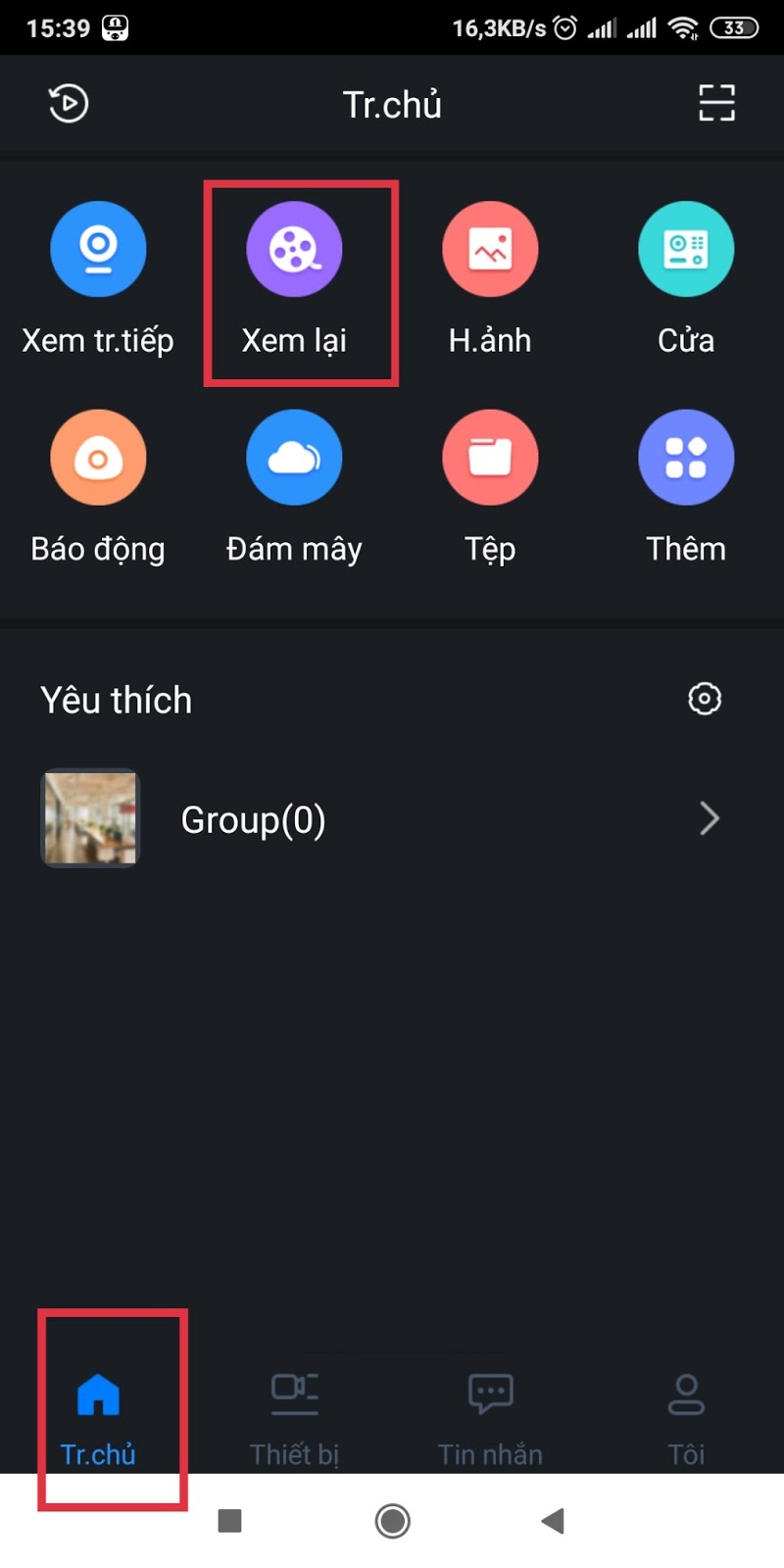Viewport: 784px width, 1568px height.
Task: Tap the system back button
Action: point(554,1521)
